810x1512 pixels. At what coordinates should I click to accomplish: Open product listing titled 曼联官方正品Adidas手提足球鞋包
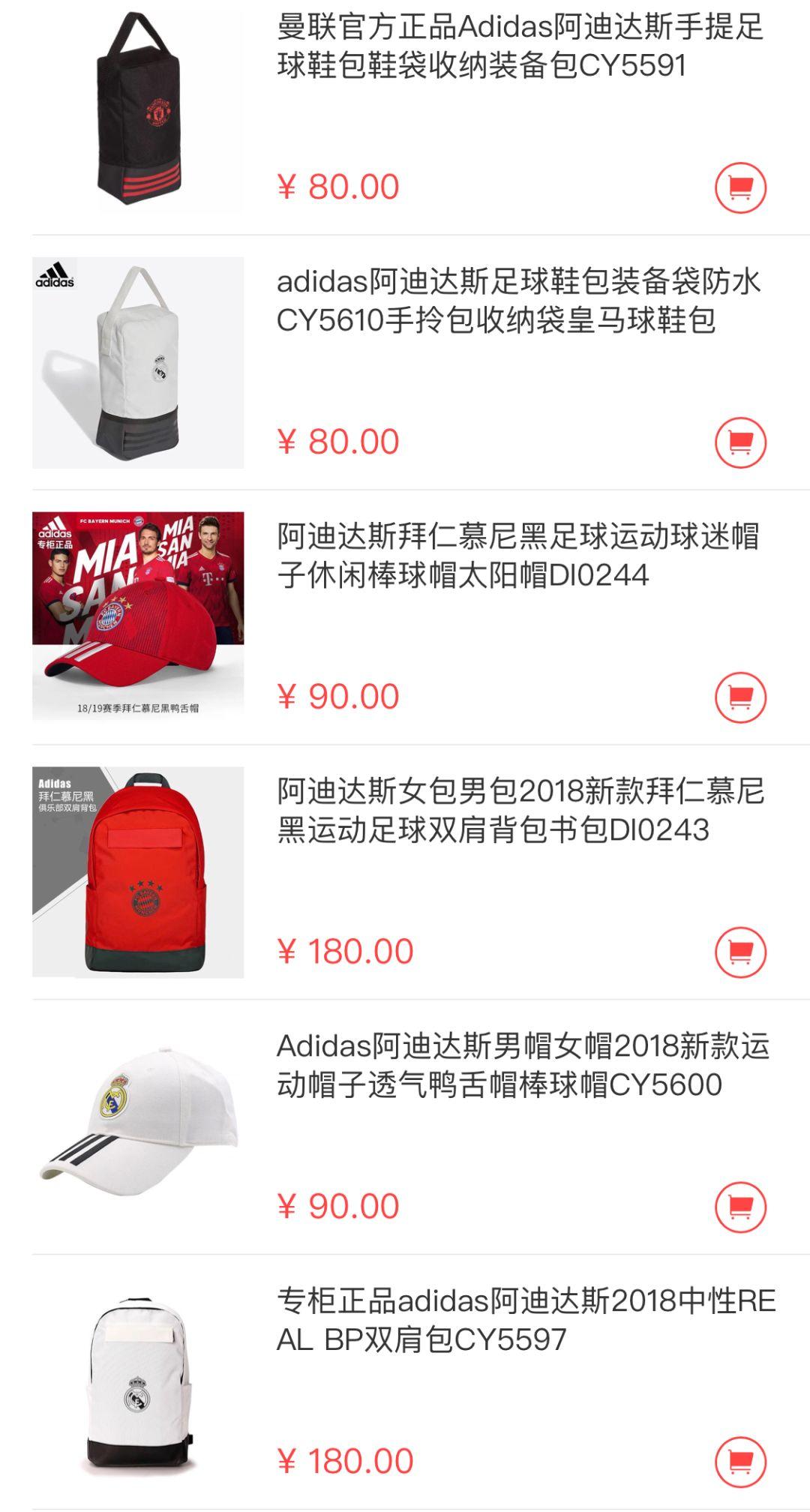point(519,46)
